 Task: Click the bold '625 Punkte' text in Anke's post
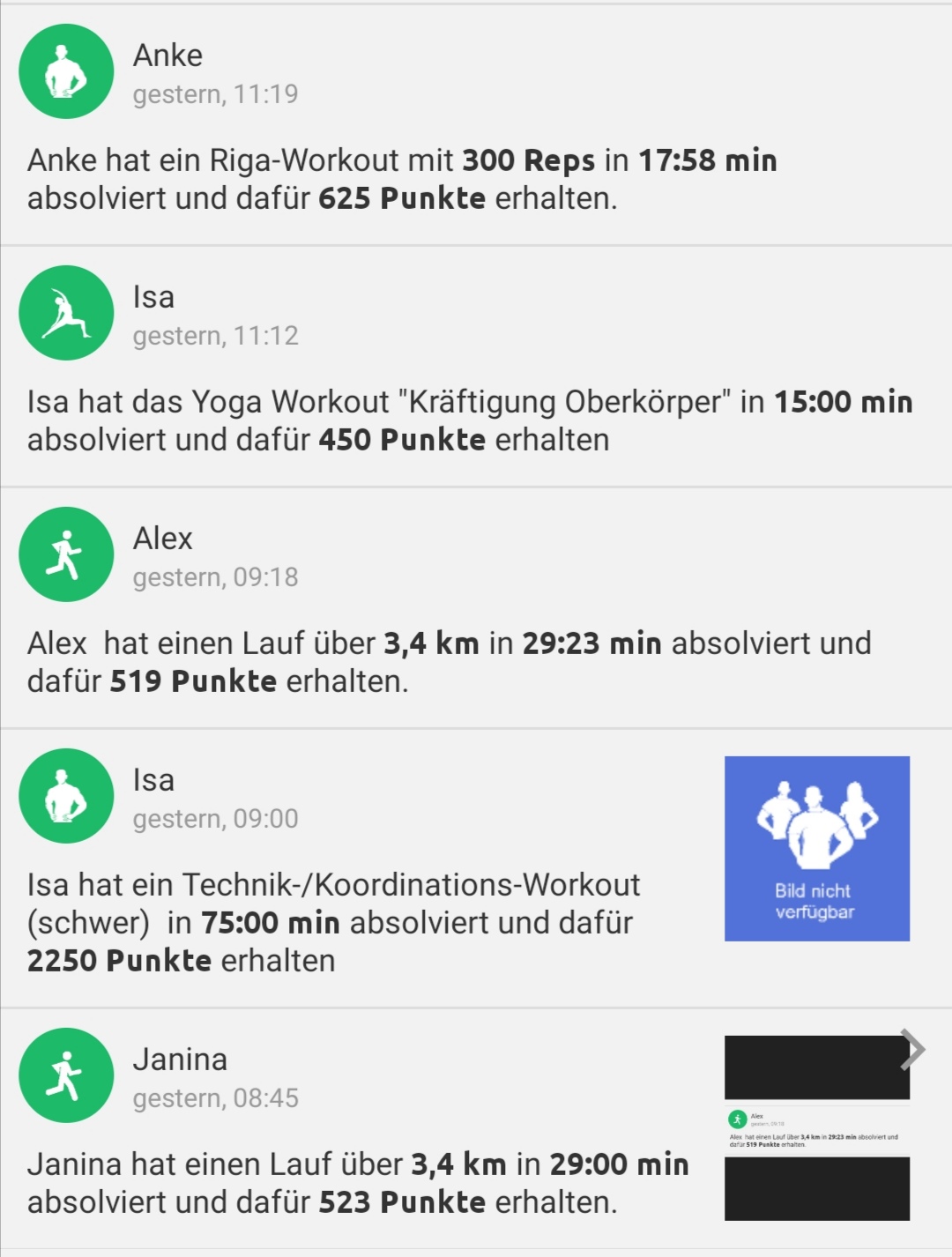click(402, 199)
